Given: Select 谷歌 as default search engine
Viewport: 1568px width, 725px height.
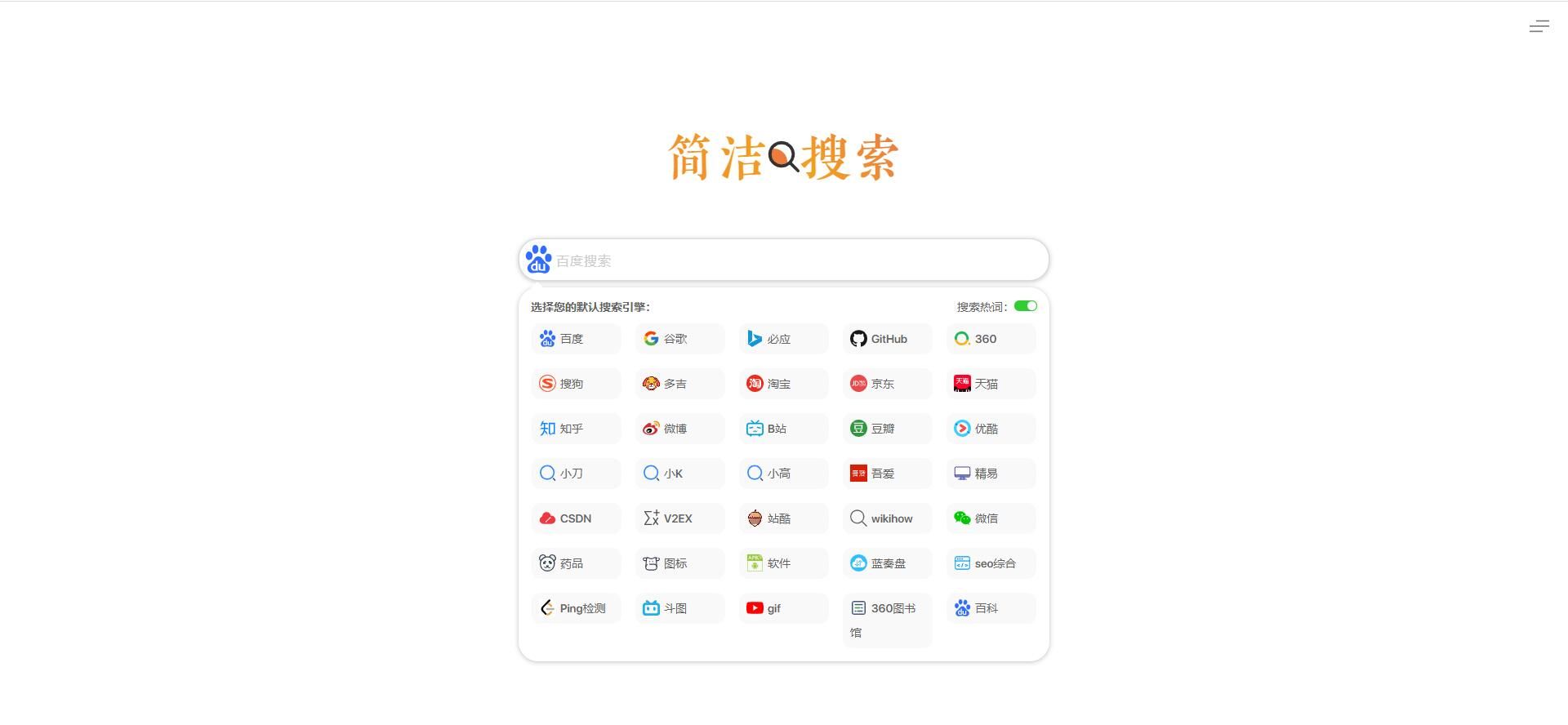Looking at the screenshot, I should [x=679, y=339].
